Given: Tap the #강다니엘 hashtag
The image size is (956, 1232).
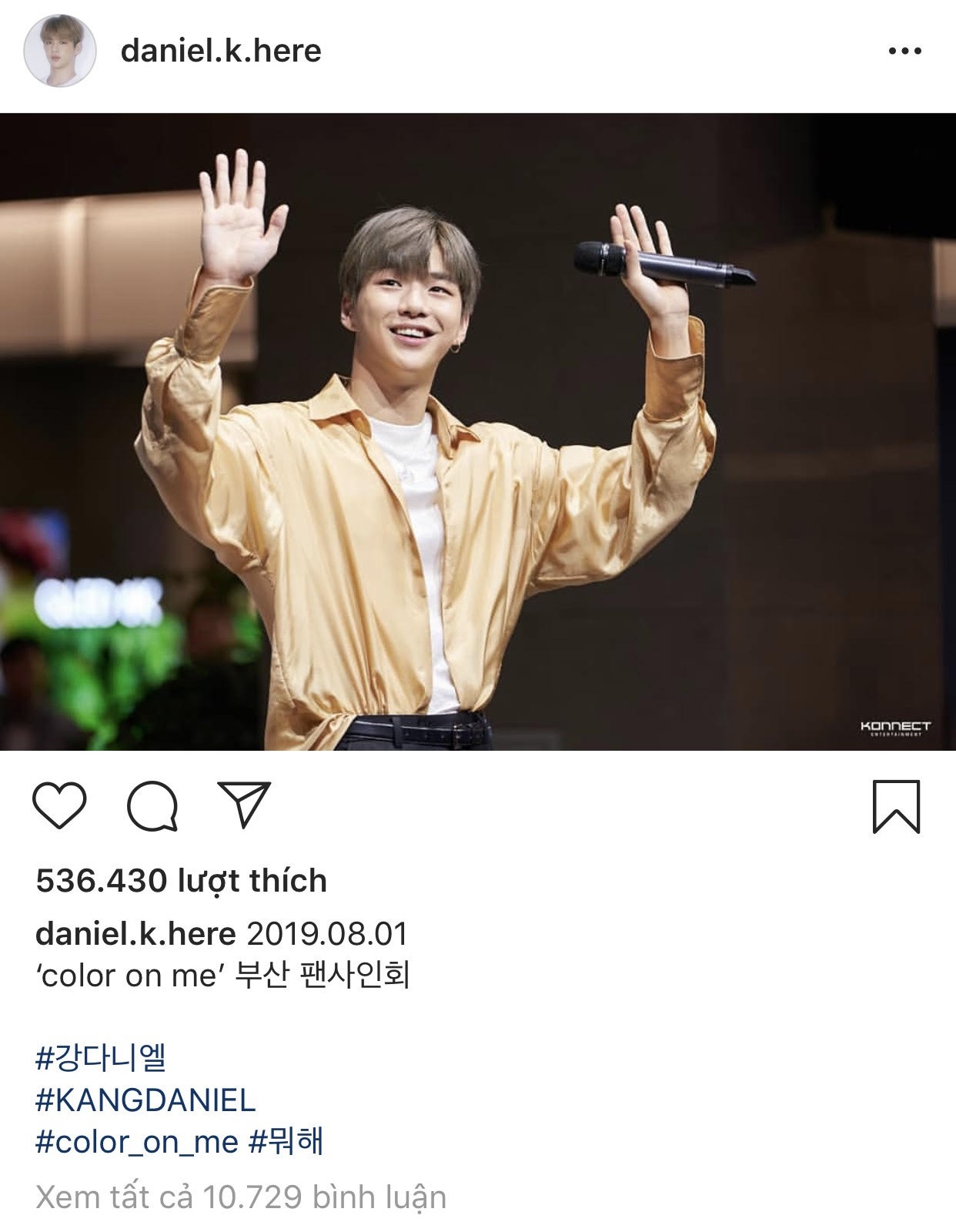Looking at the screenshot, I should click(x=101, y=1057).
